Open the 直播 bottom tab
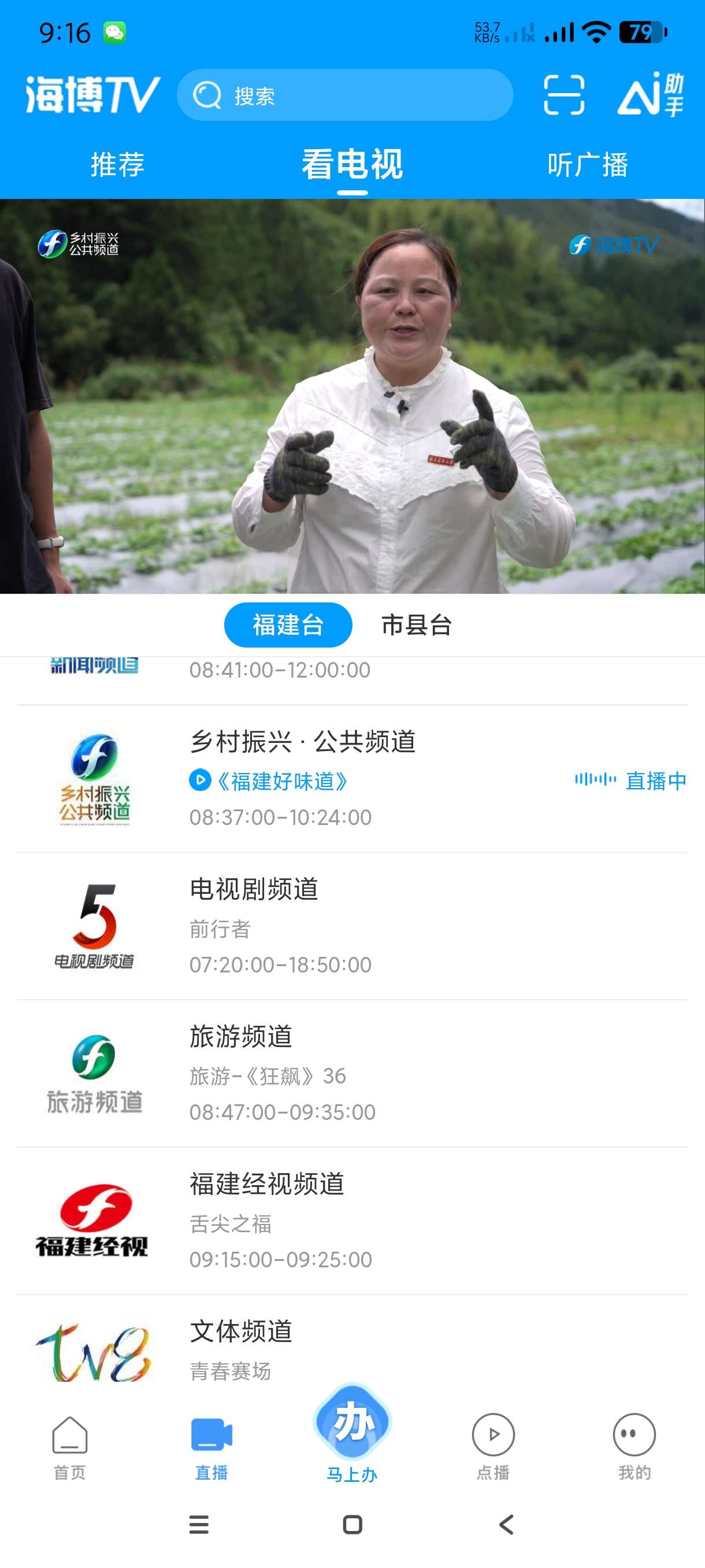Image resolution: width=705 pixels, height=1568 pixels. [211, 1445]
